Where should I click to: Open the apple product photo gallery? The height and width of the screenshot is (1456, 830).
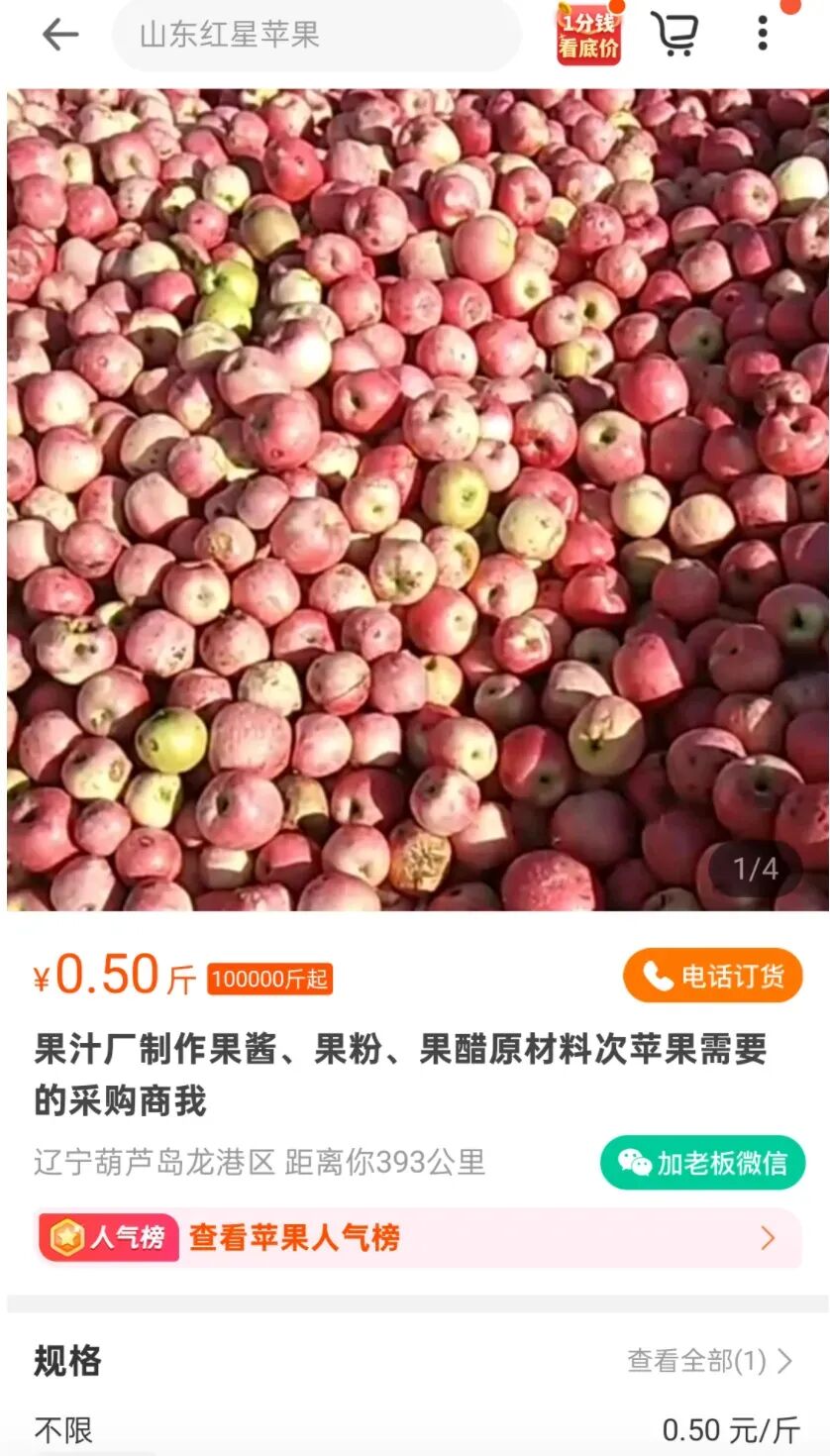click(416, 500)
